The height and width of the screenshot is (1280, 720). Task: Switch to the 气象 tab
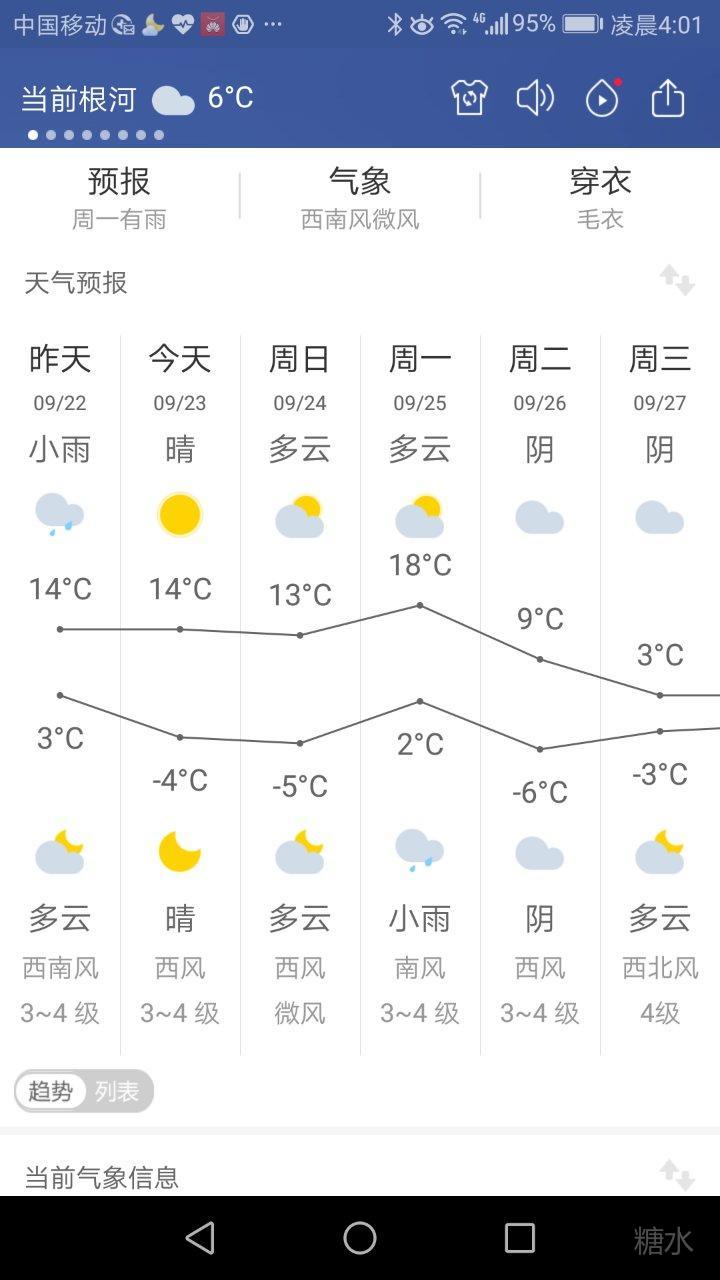pyautogui.click(x=360, y=197)
